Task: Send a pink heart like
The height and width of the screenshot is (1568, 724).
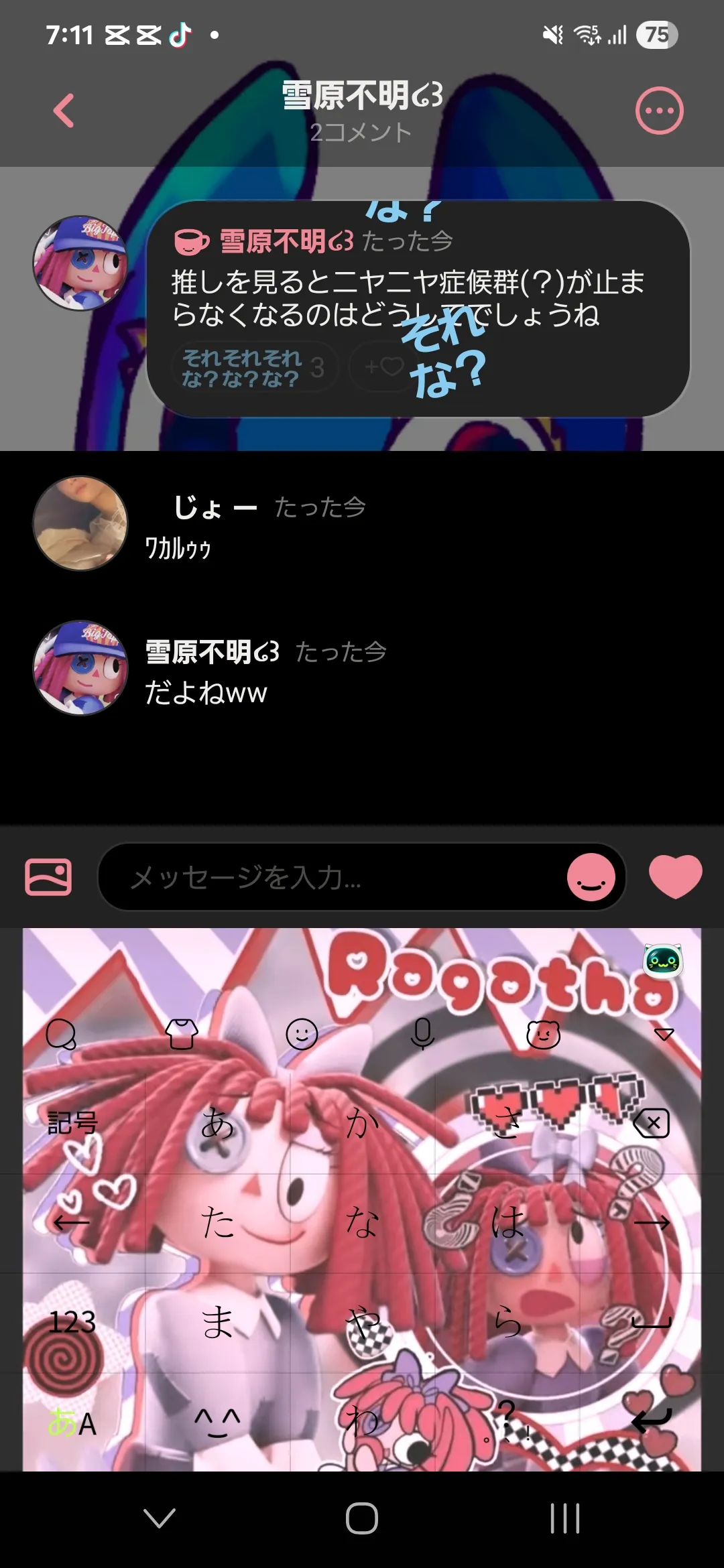Action: point(676,876)
